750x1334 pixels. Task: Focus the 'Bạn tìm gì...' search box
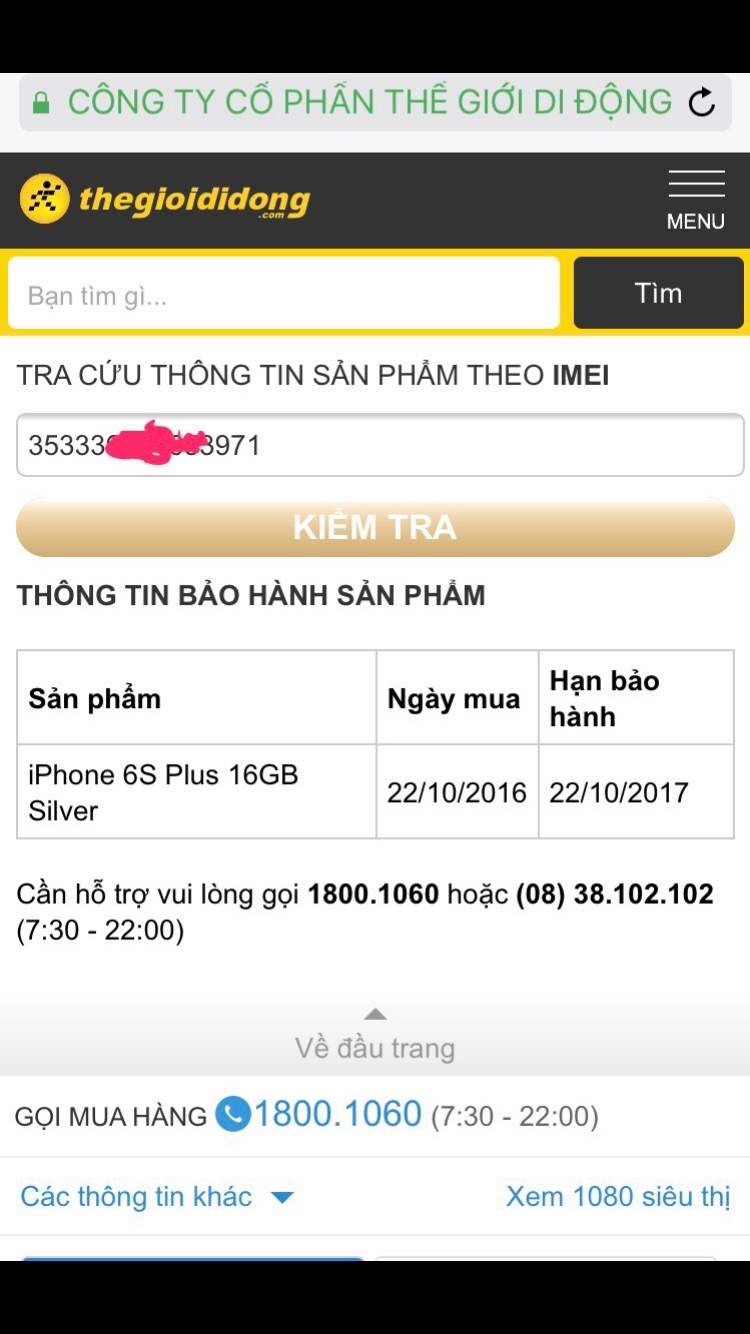click(x=283, y=294)
